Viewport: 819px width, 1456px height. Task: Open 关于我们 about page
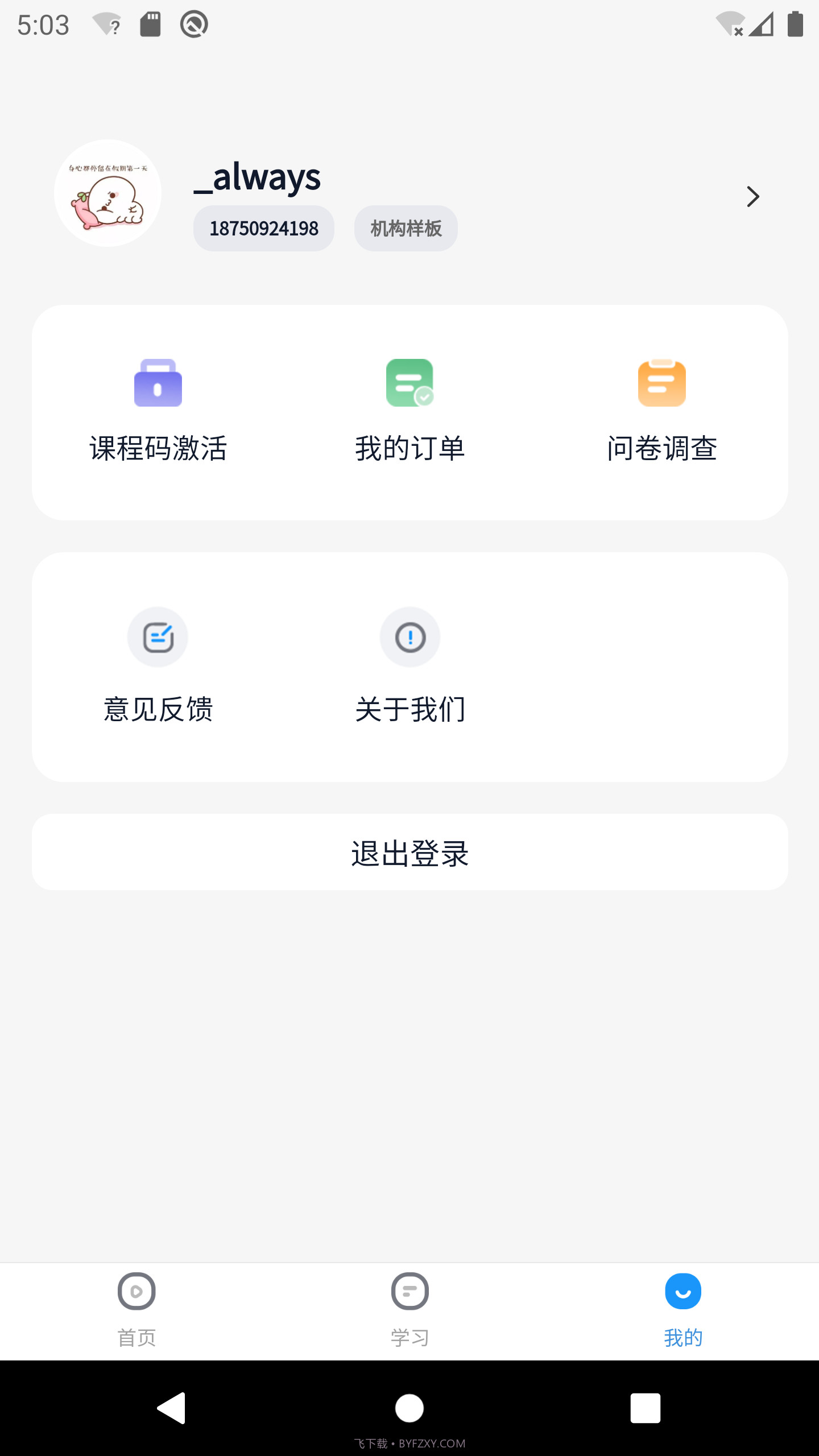(x=409, y=709)
